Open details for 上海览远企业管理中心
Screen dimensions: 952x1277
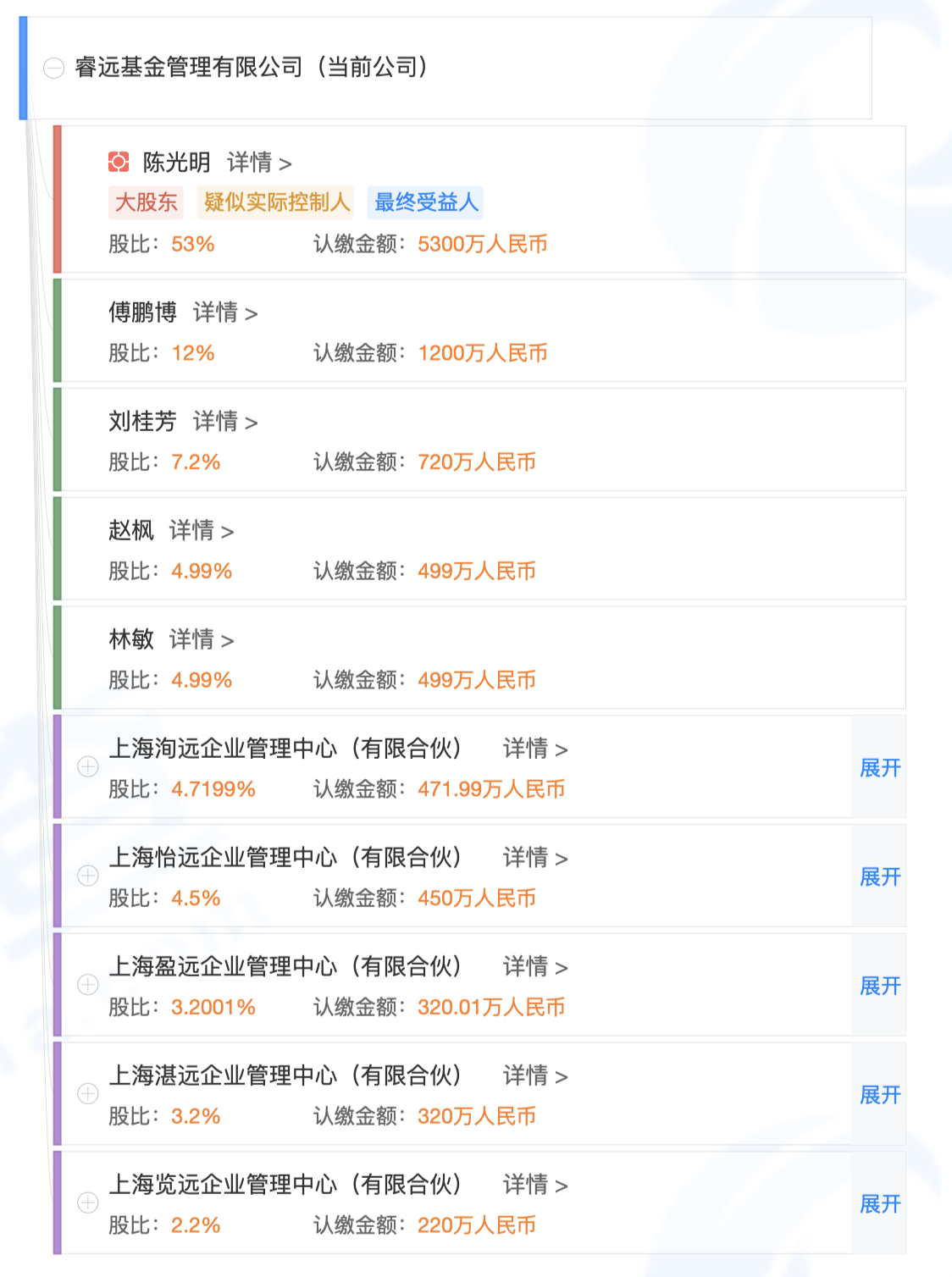pos(535,1185)
